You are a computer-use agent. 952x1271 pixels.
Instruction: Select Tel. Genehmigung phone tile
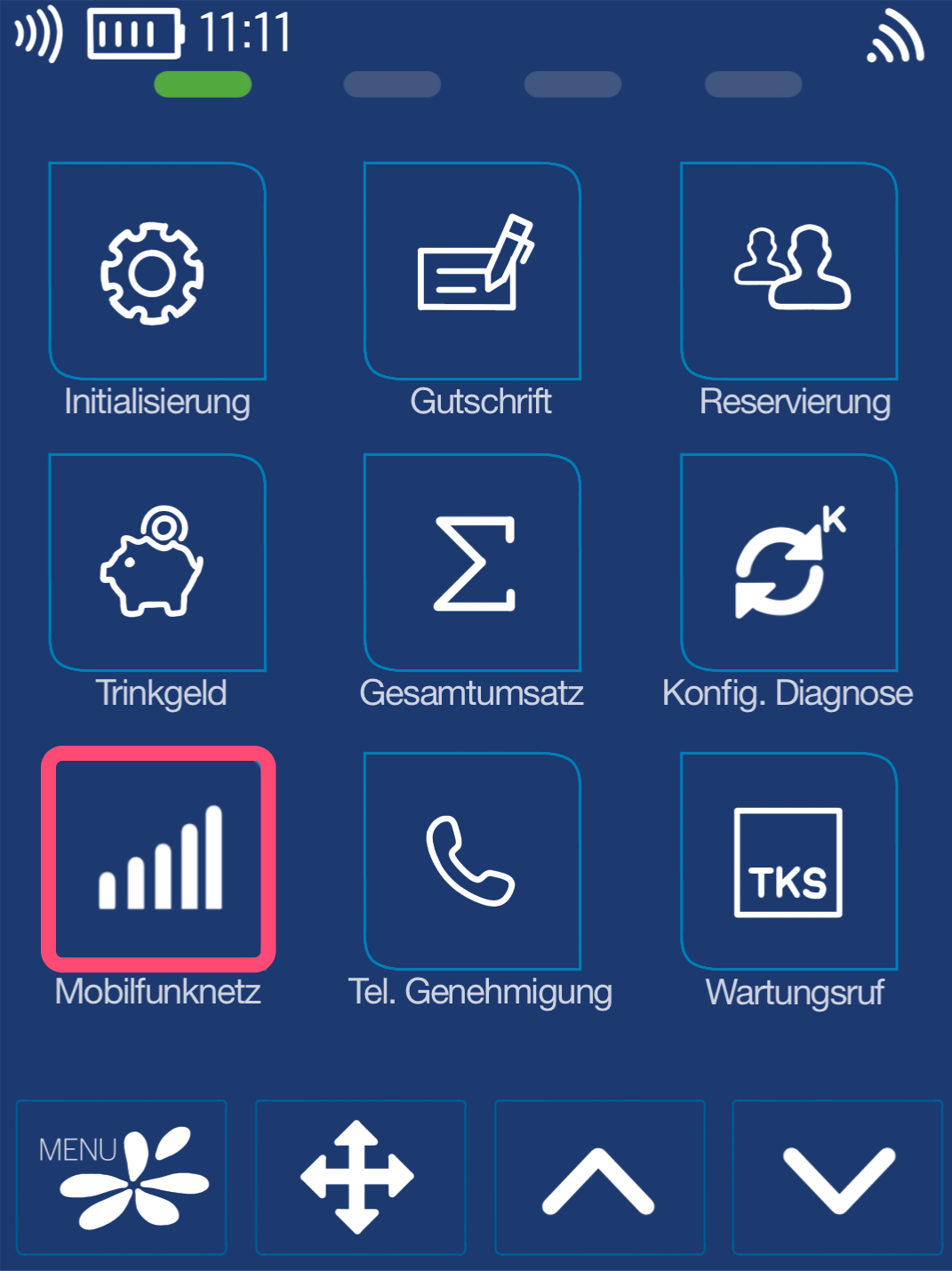pos(473,860)
